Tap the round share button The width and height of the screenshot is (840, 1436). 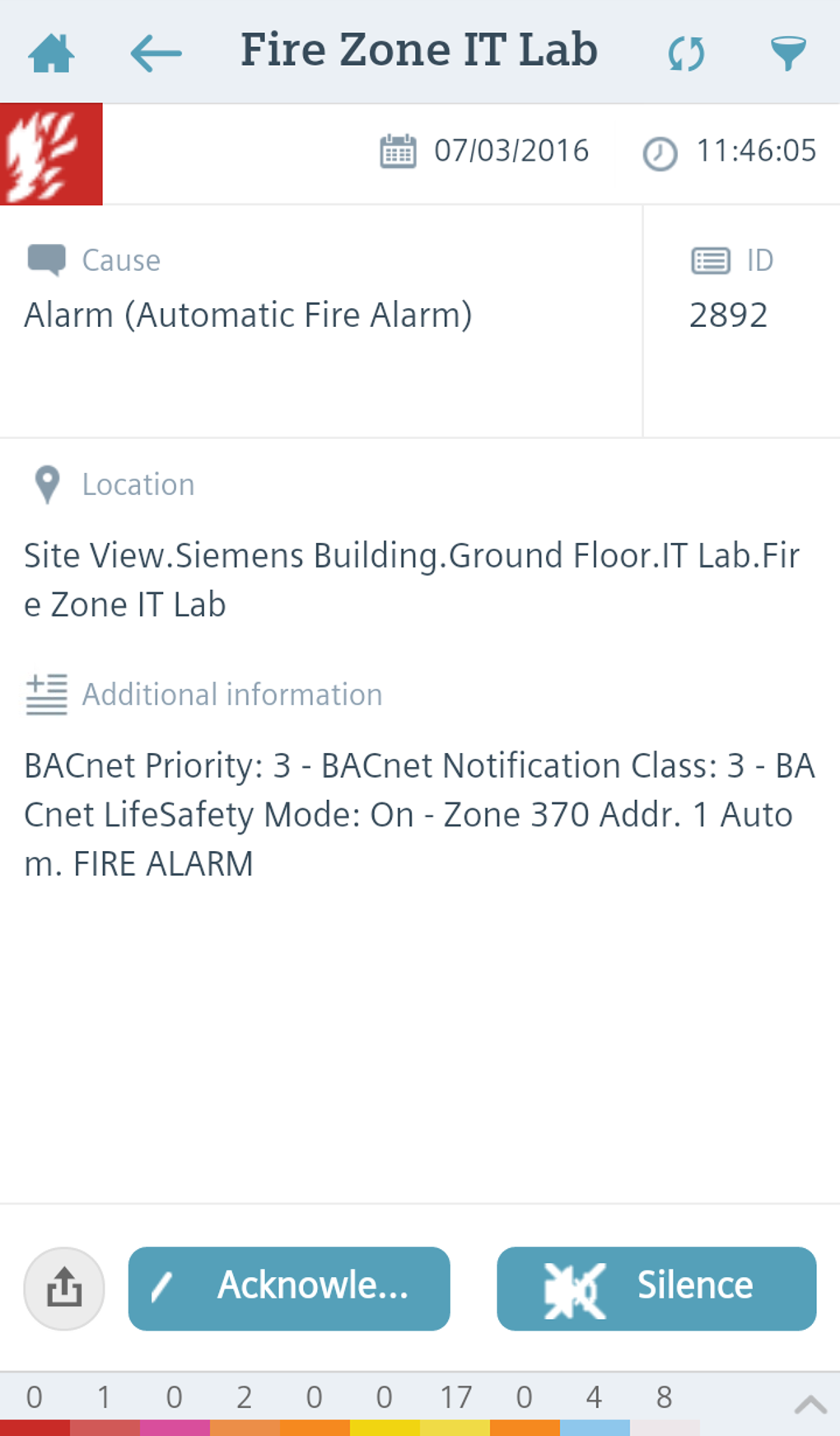pos(64,1288)
